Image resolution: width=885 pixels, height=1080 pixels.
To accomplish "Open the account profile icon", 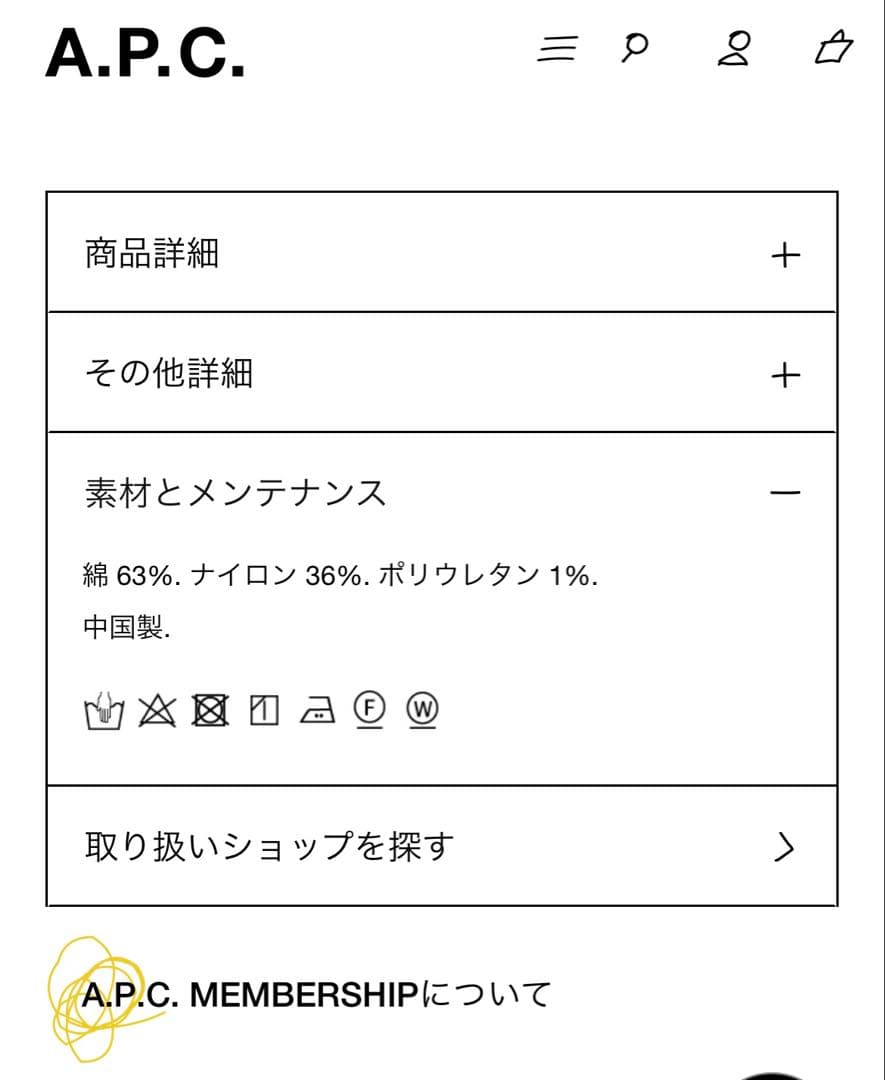I will coord(734,48).
